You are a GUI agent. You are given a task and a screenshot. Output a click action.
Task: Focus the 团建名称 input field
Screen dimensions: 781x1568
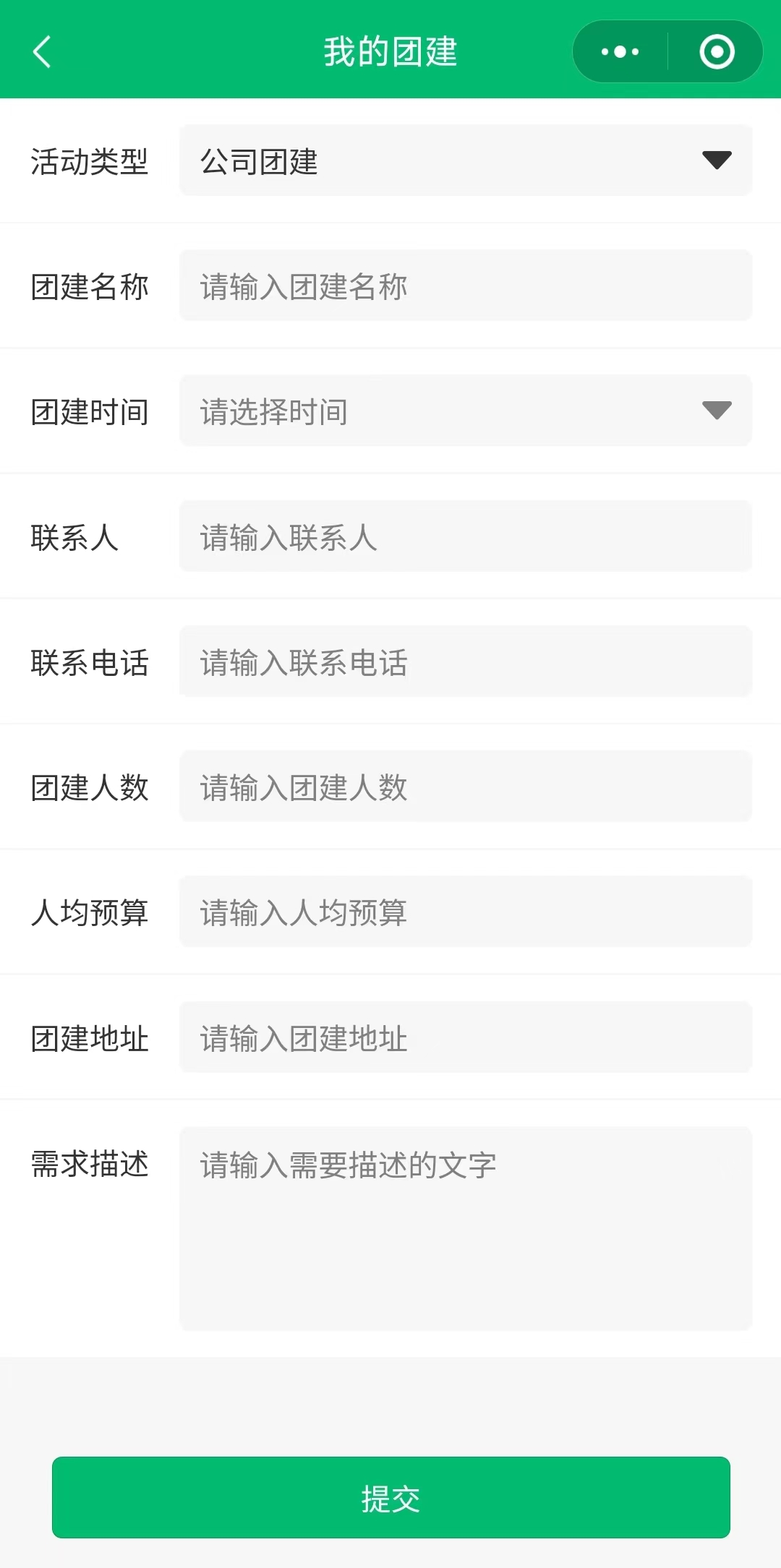[465, 286]
